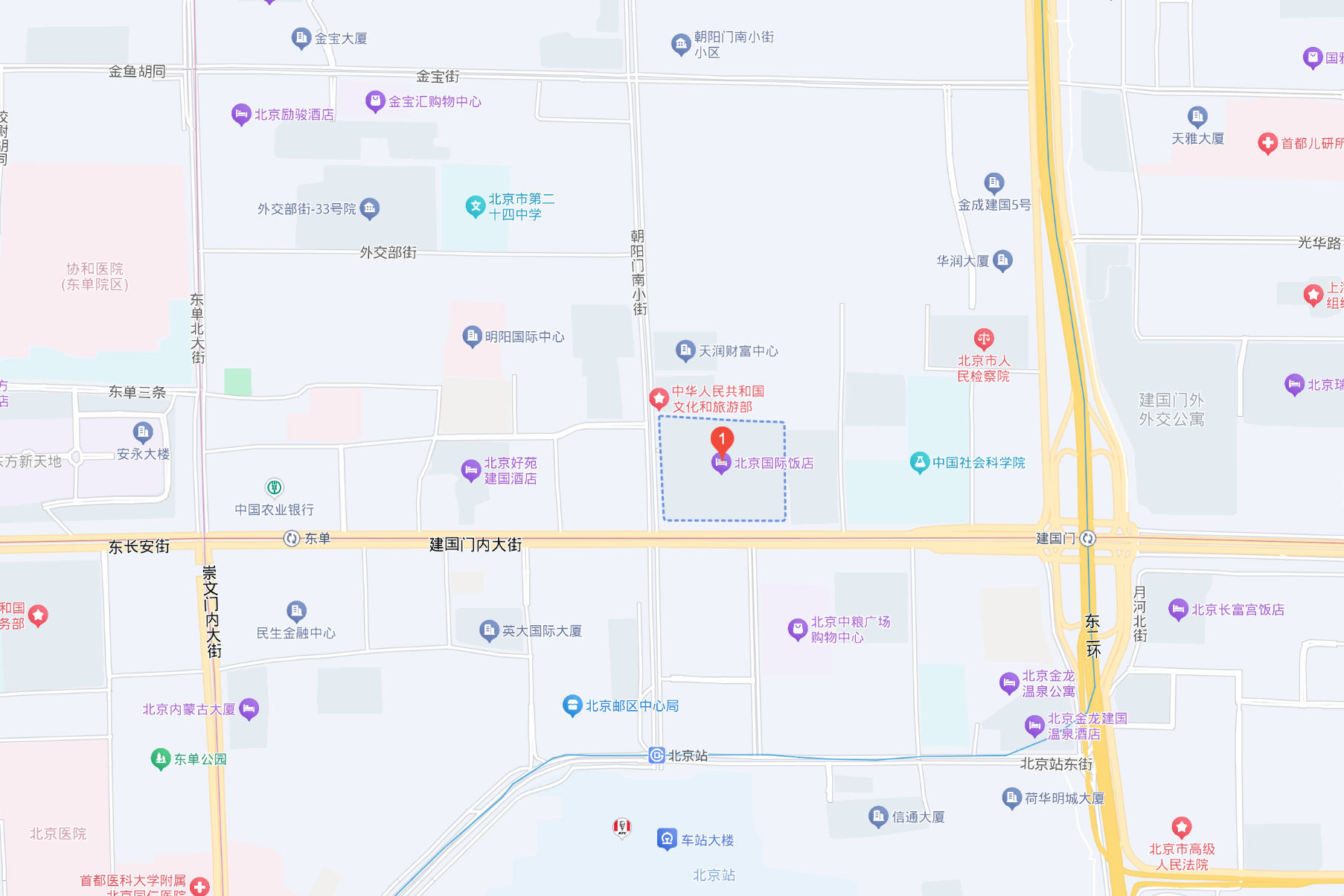Tap the 北京市人民检察院 marker
Screen dimensions: 1344x896
984,339
